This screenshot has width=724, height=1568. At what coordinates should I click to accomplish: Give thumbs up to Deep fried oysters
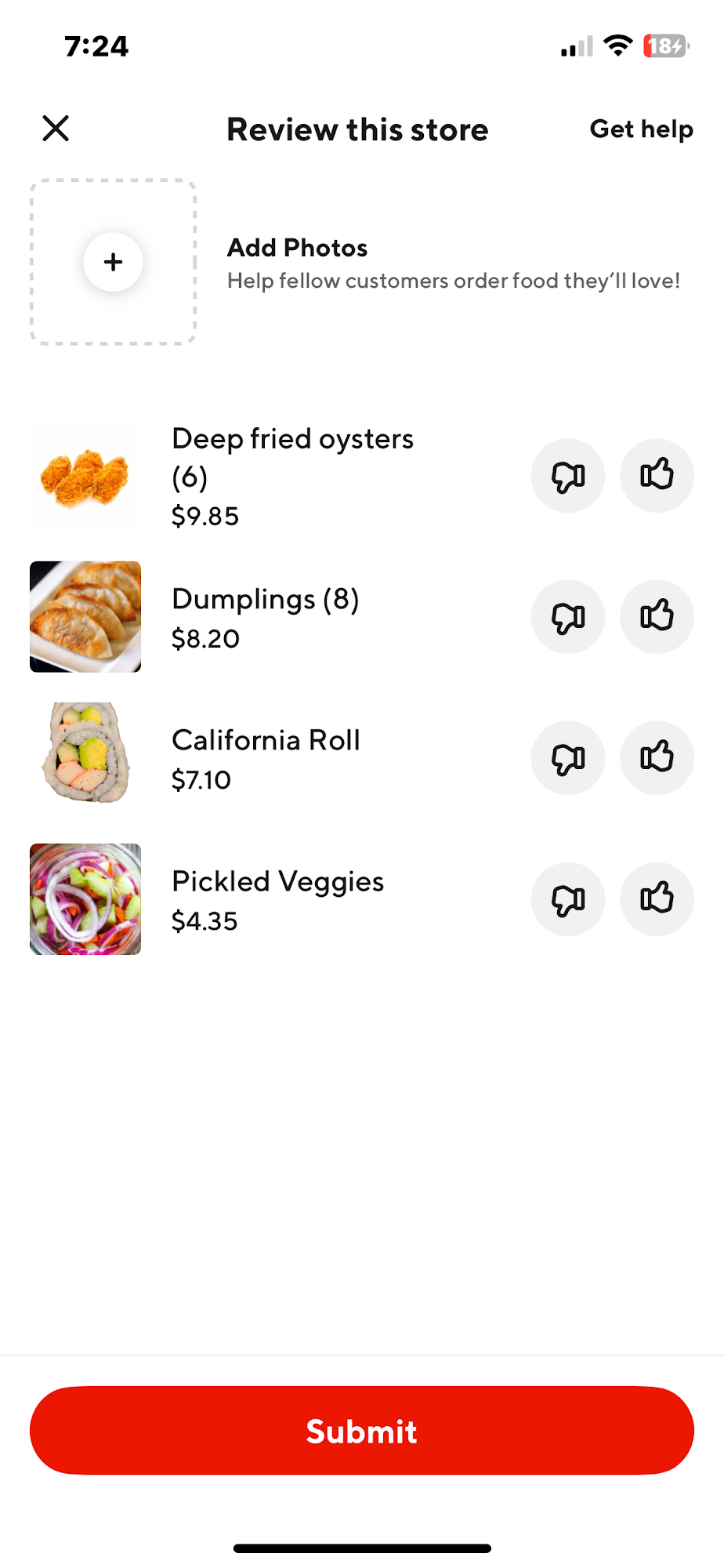[657, 476]
